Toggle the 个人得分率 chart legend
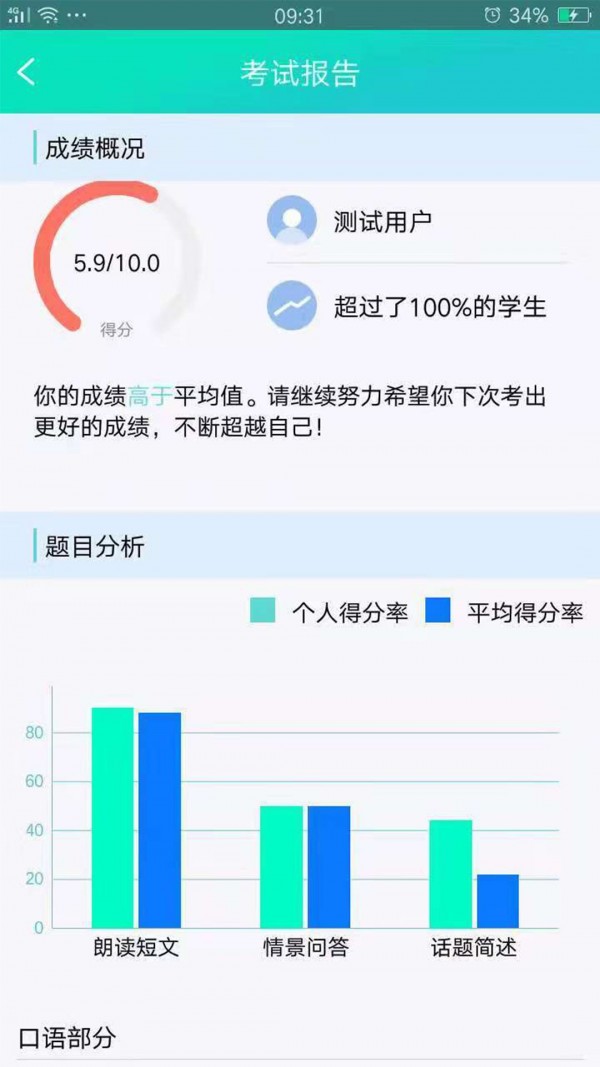The height and width of the screenshot is (1067, 600). 330,611
